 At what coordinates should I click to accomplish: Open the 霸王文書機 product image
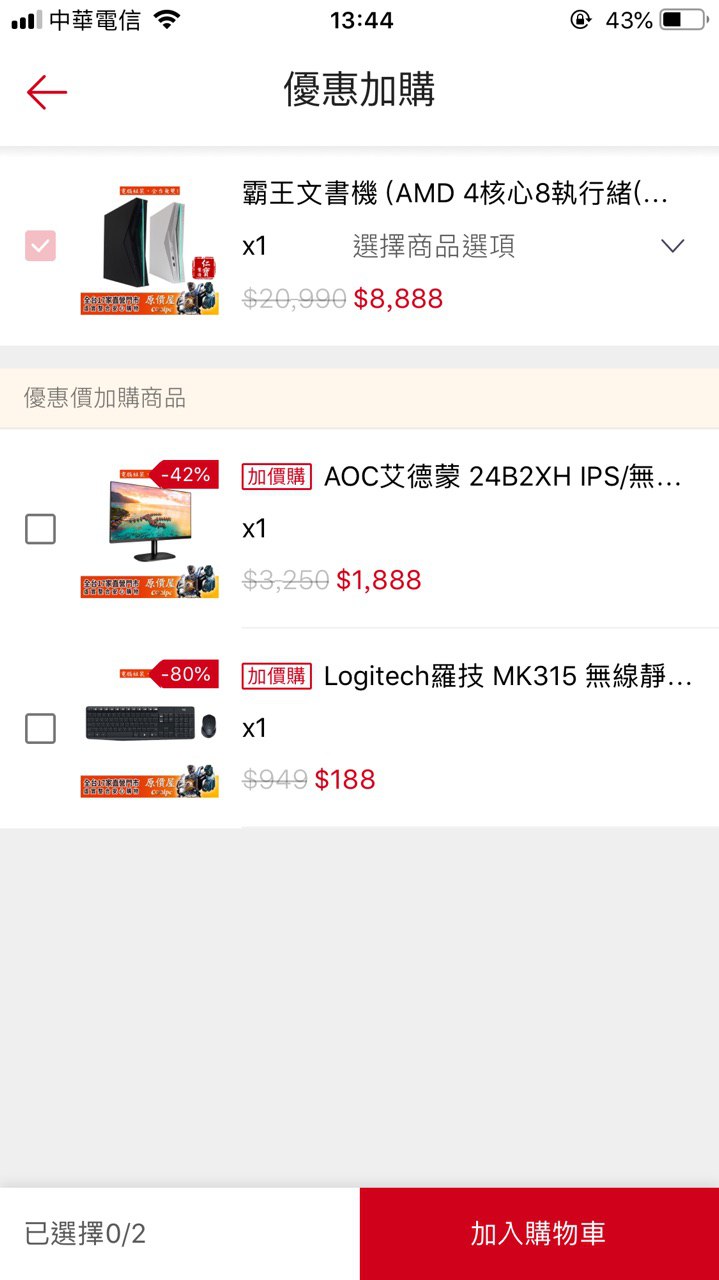(150, 247)
